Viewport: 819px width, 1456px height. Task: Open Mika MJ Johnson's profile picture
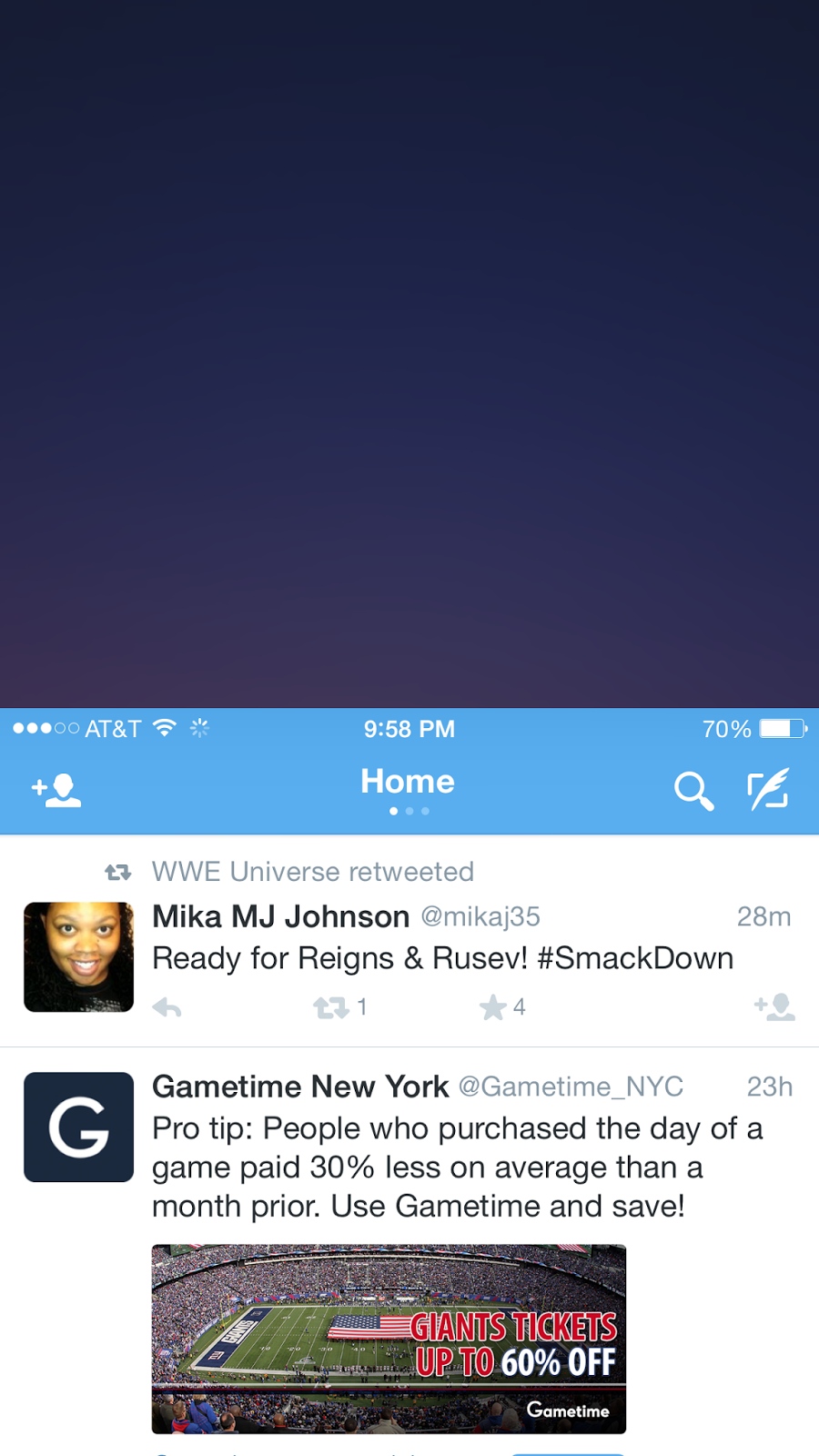[x=78, y=956]
